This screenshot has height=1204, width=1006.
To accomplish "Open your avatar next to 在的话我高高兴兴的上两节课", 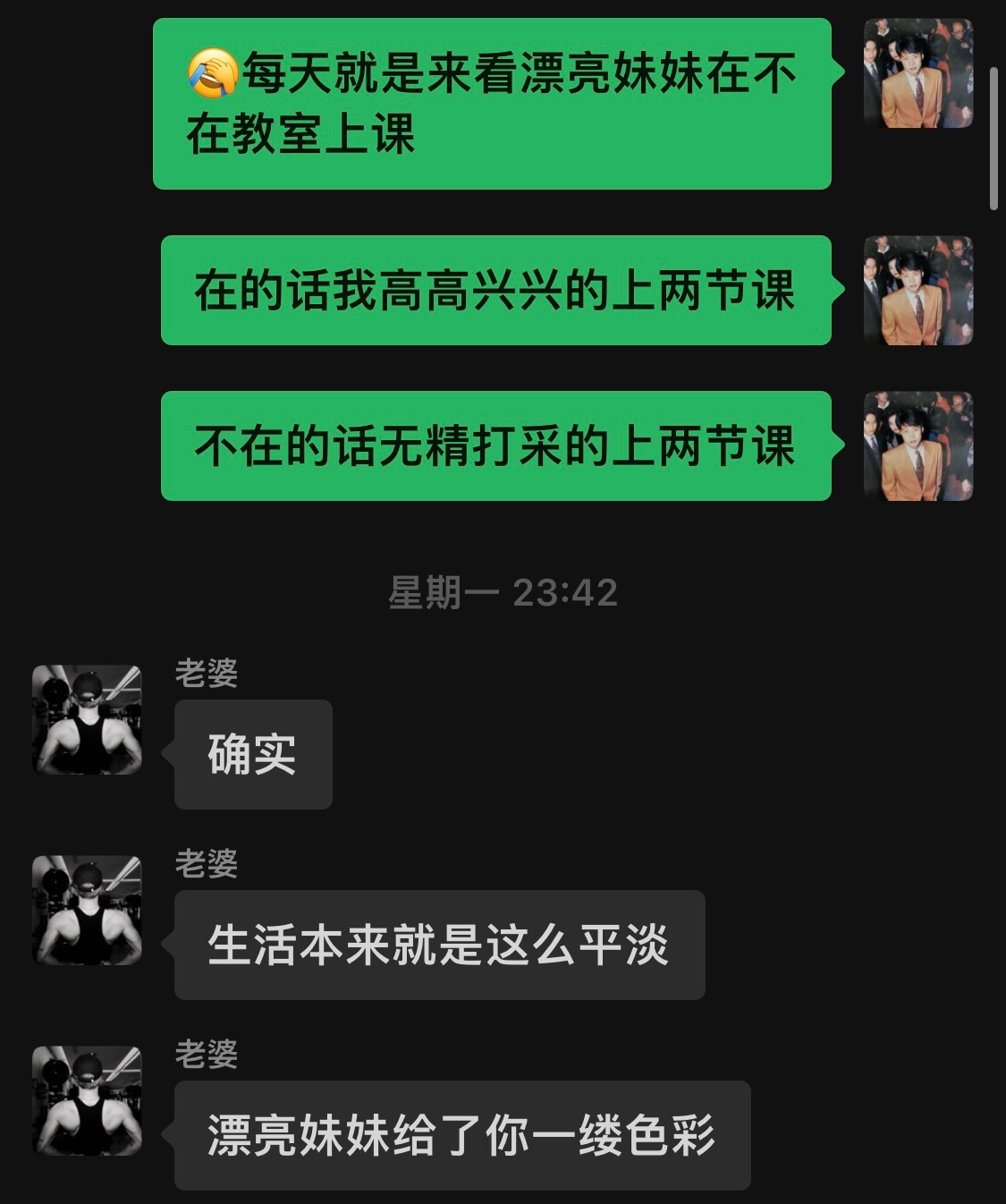I will [917, 286].
